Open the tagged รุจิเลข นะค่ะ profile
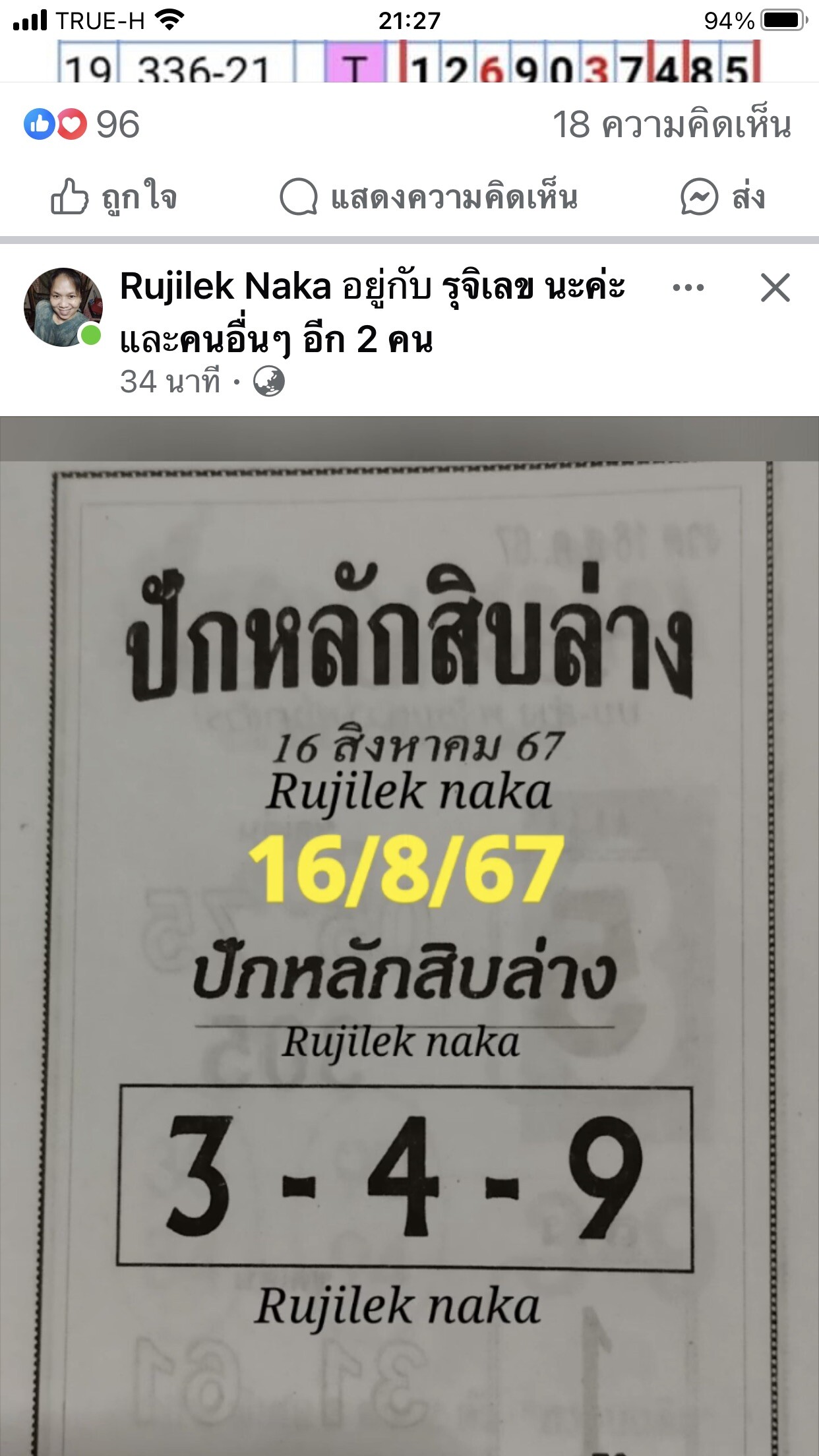The width and height of the screenshot is (819, 1456). [533, 287]
